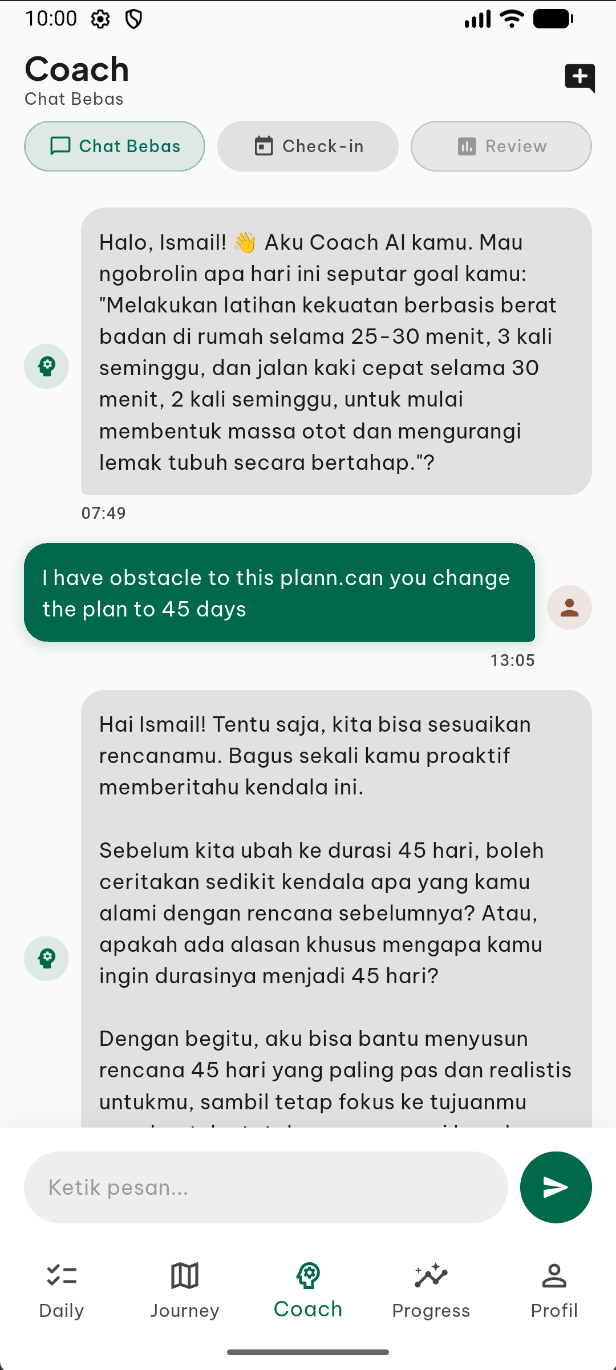Send the message with the arrow button
The width and height of the screenshot is (616, 1370).
(556, 1187)
